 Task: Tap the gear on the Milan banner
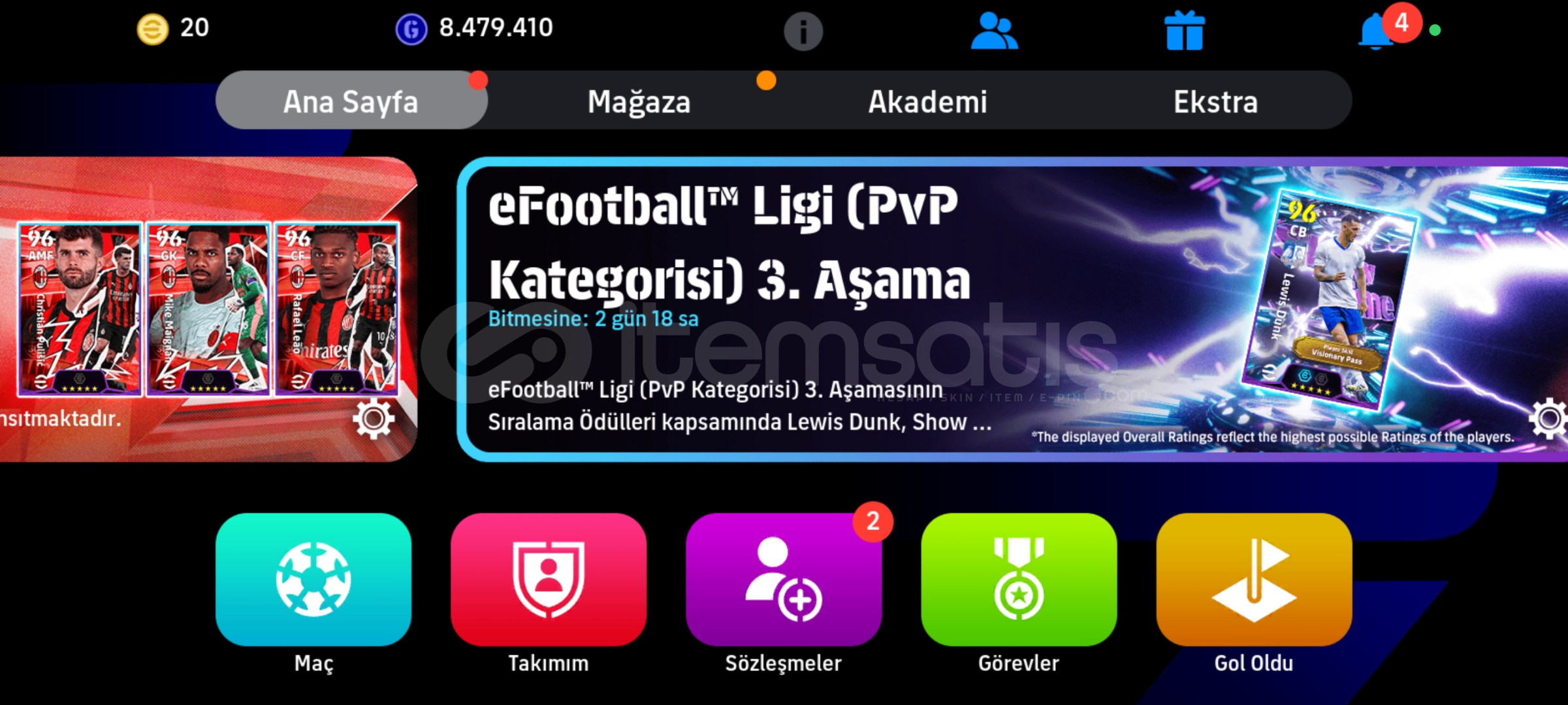(x=374, y=418)
